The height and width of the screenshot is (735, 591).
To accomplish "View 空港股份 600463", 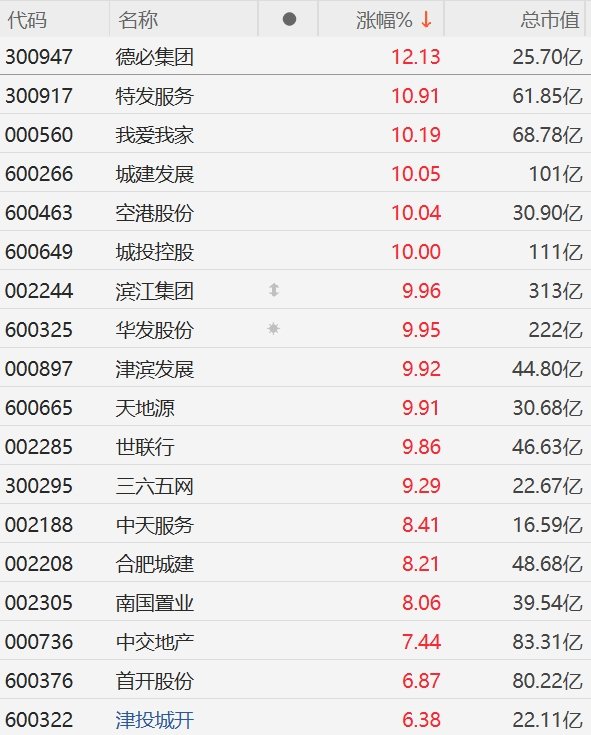I will 295,212.
